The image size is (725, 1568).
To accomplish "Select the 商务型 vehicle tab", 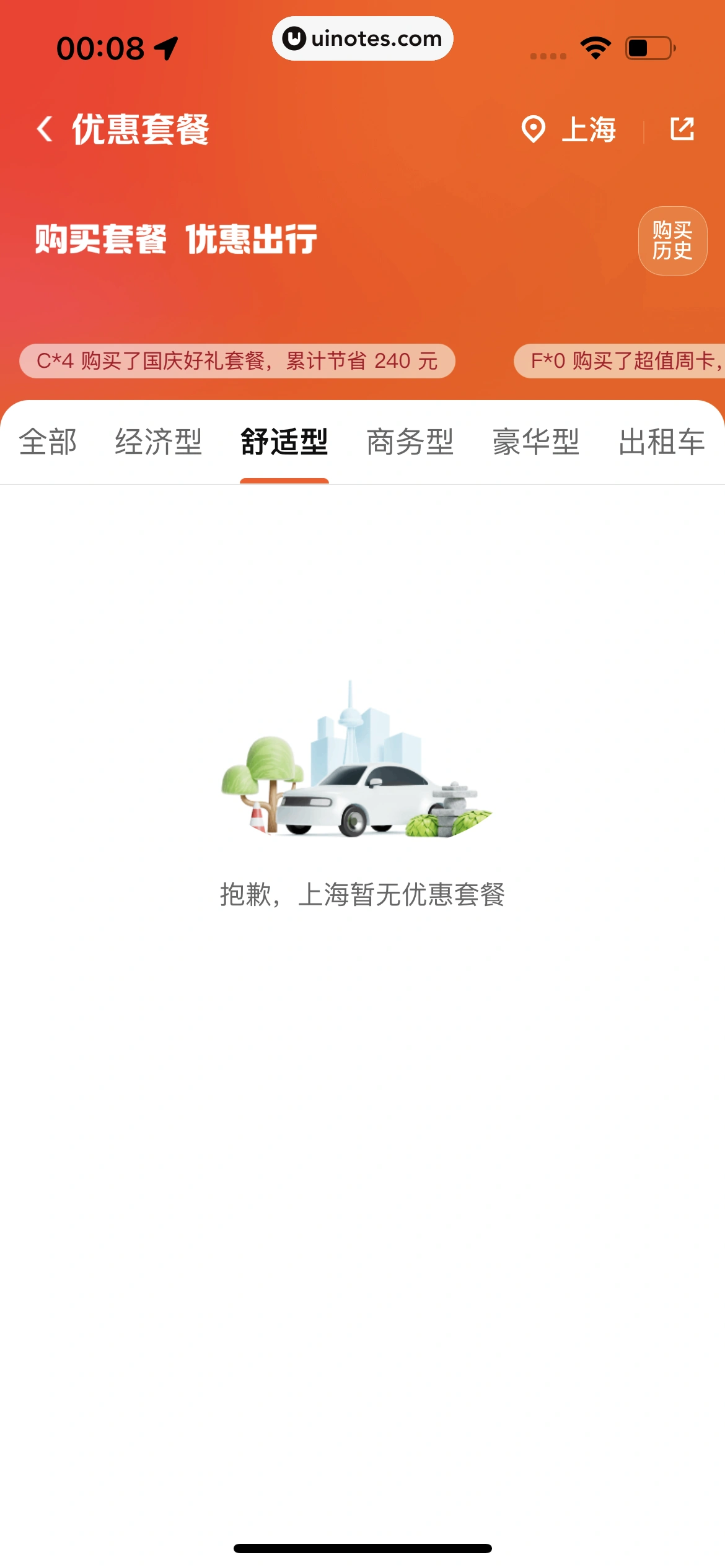I will coord(411,441).
